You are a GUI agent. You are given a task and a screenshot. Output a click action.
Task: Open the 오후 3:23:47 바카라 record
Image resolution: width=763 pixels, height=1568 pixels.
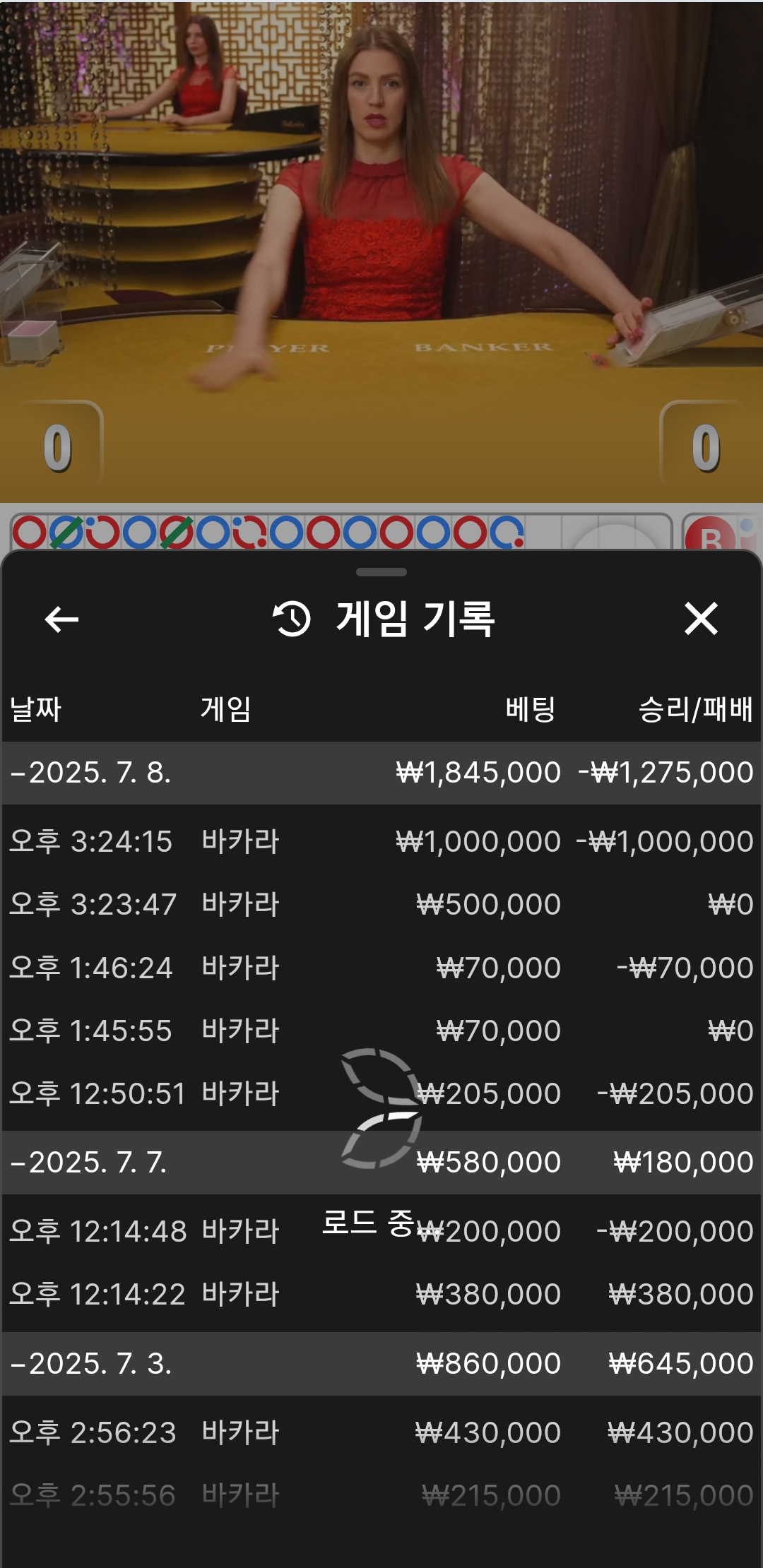(x=381, y=904)
